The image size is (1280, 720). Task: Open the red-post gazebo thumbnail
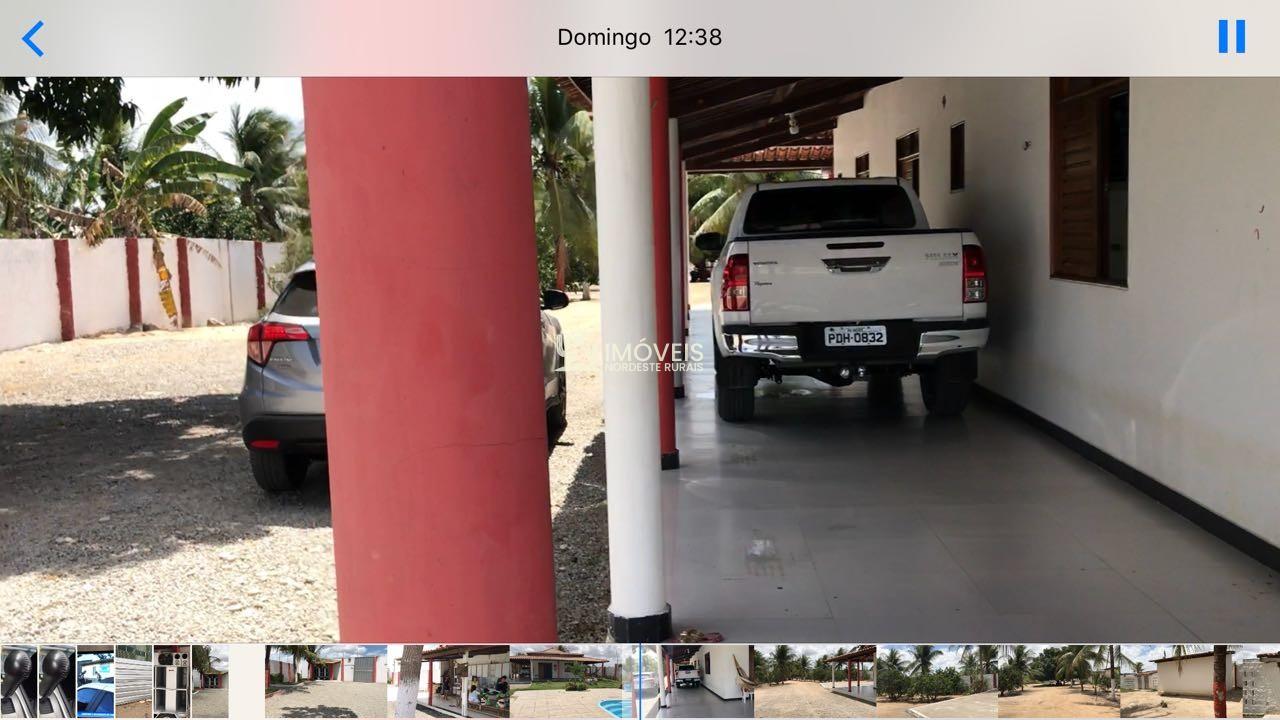[848, 681]
